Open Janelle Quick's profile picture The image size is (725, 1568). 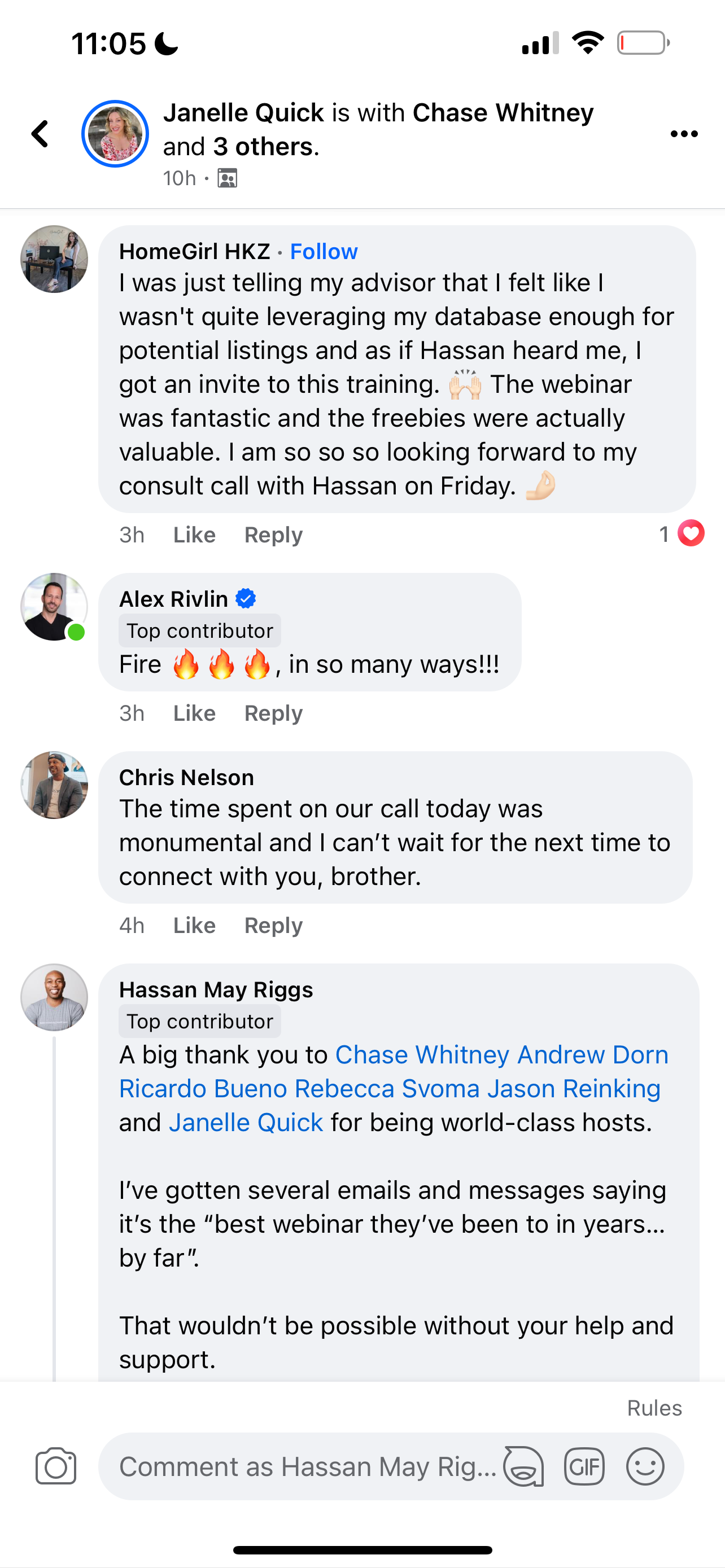click(115, 133)
